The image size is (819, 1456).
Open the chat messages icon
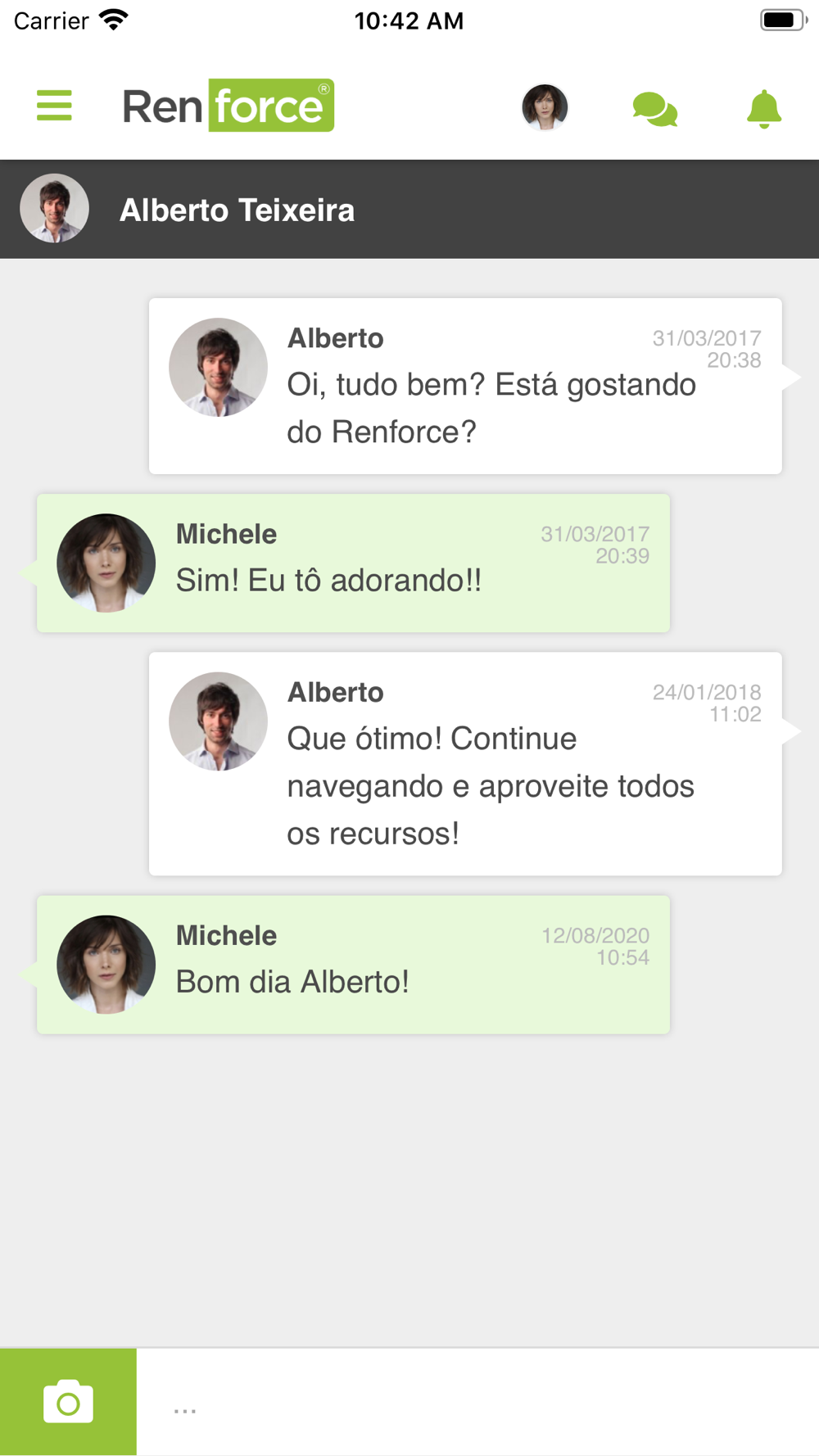click(655, 109)
